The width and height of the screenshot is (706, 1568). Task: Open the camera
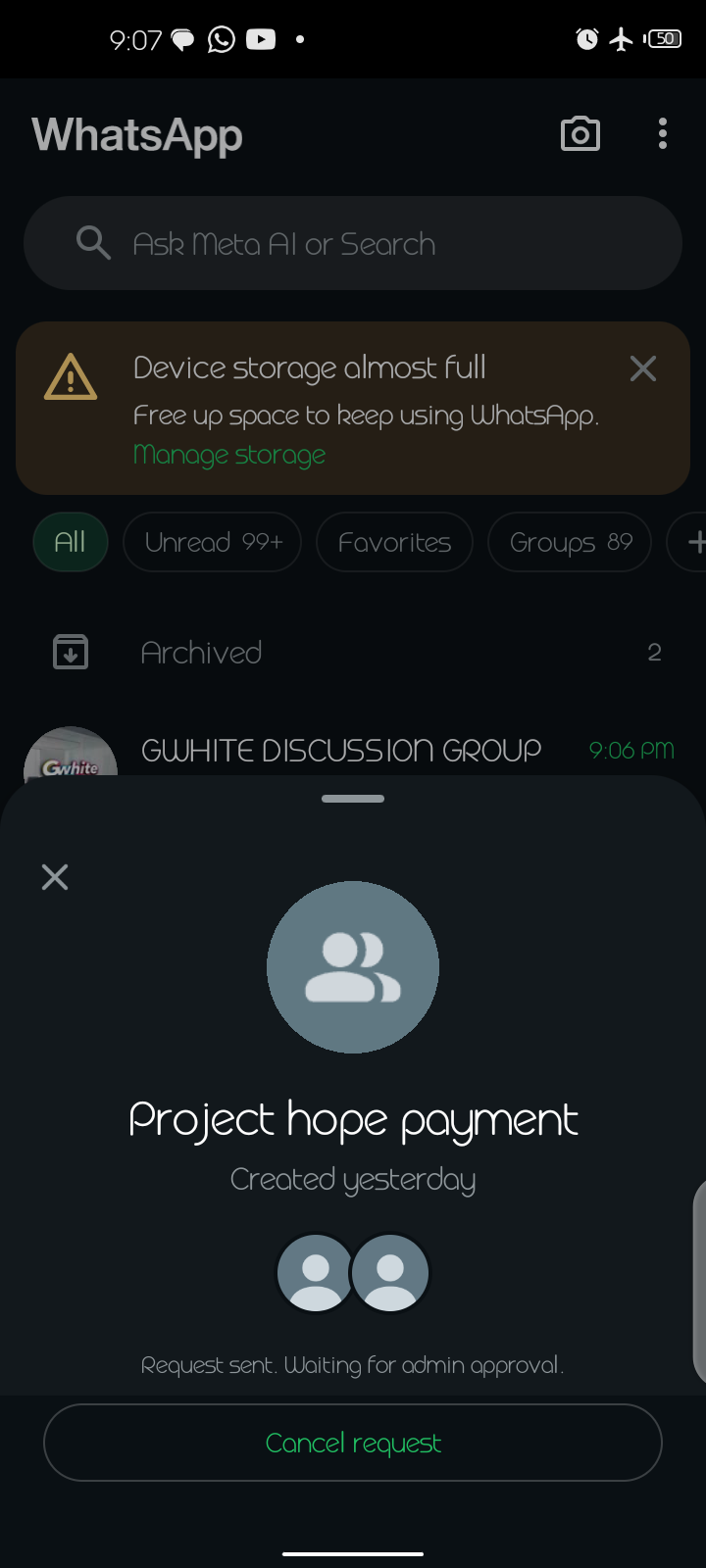click(580, 134)
